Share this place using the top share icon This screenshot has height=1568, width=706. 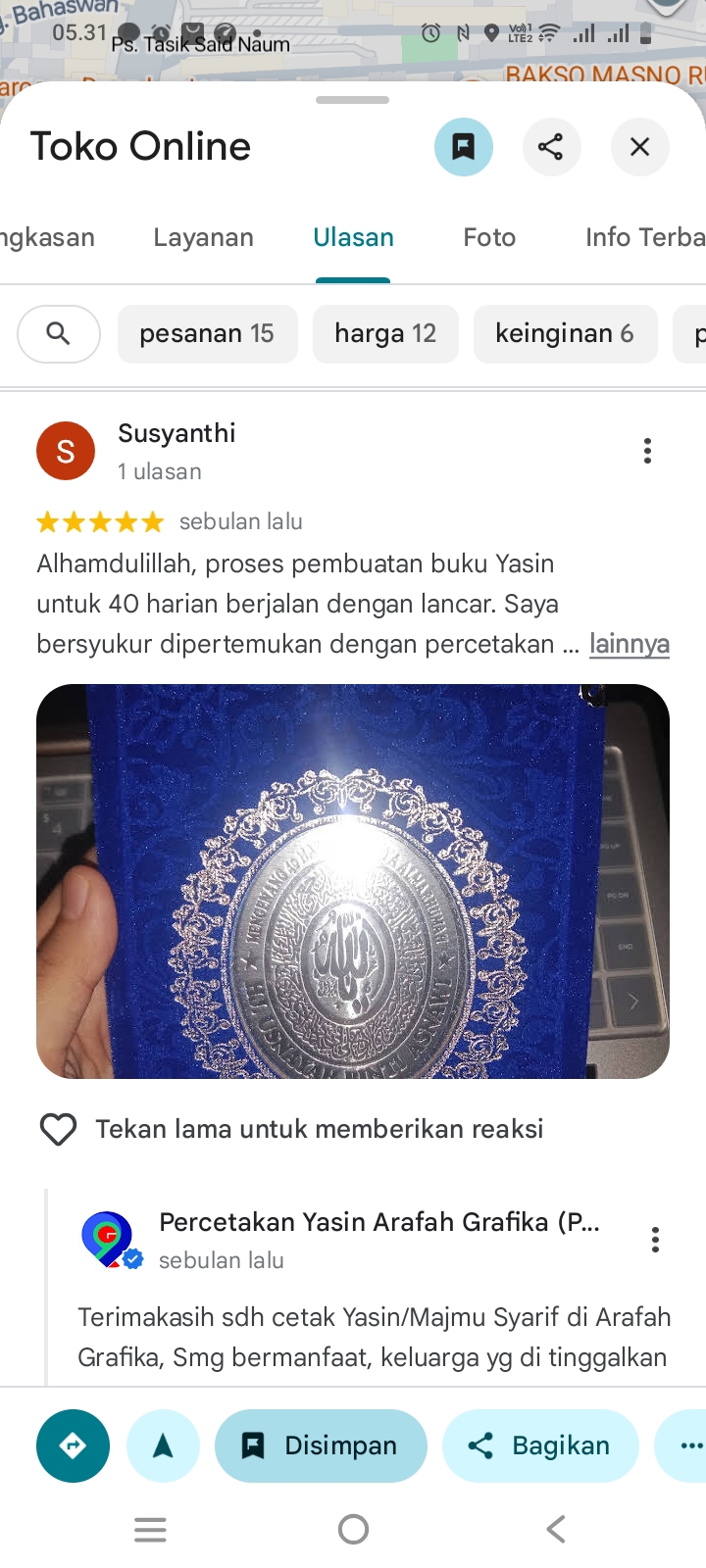pos(551,147)
